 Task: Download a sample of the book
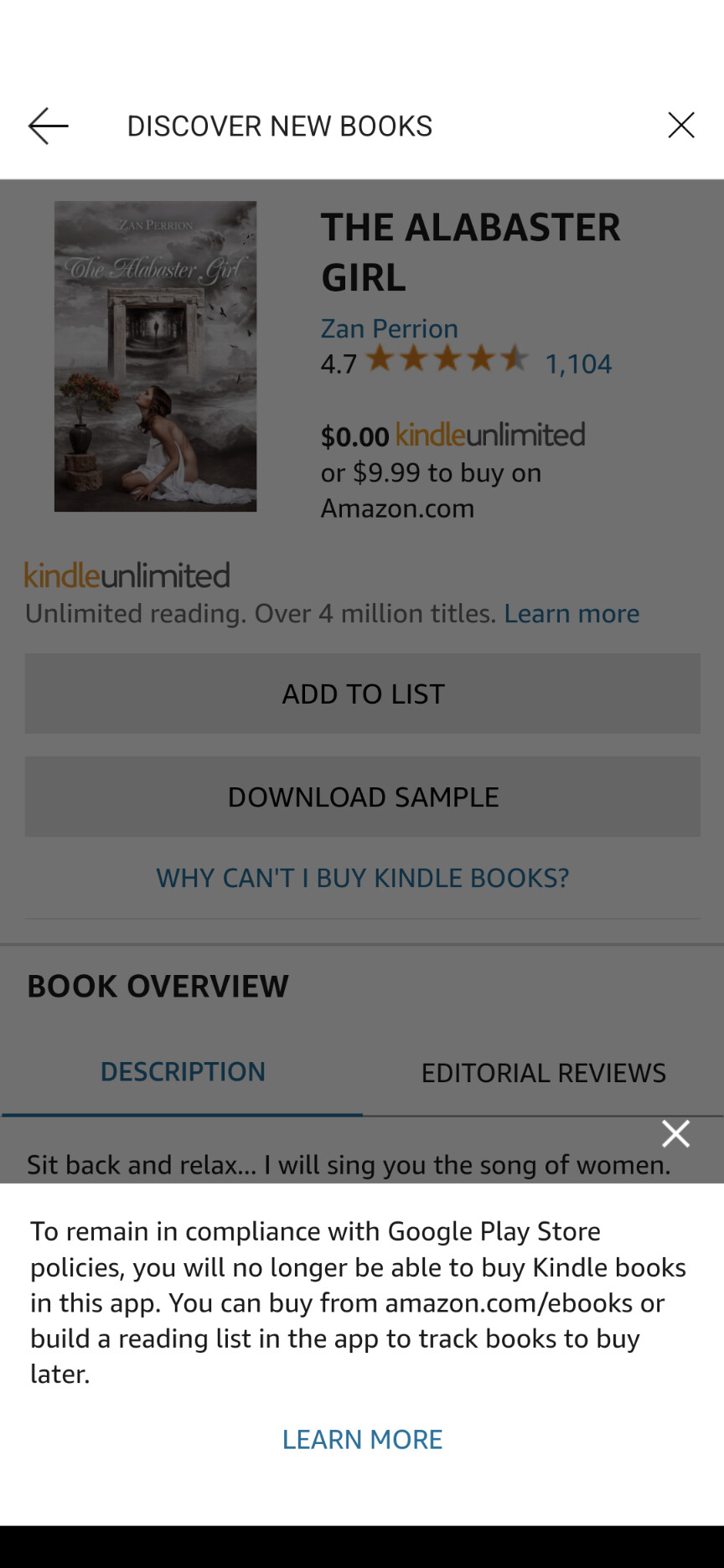363,797
